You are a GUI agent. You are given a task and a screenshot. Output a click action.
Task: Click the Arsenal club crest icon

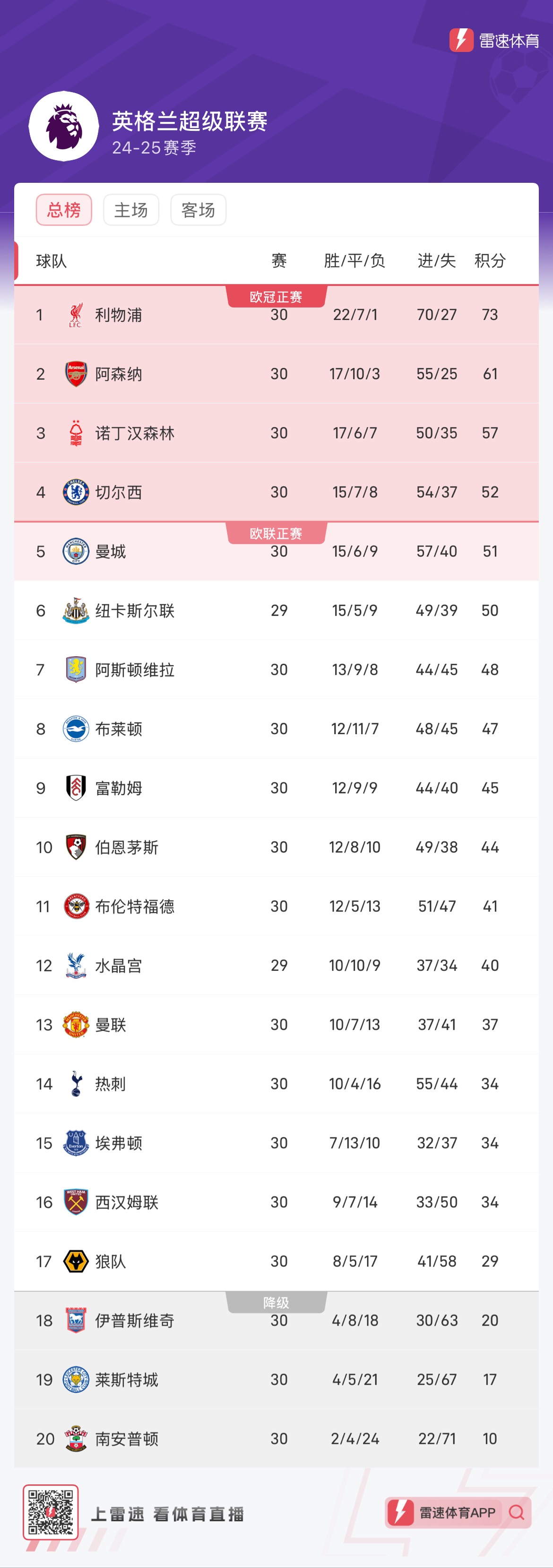(x=76, y=374)
